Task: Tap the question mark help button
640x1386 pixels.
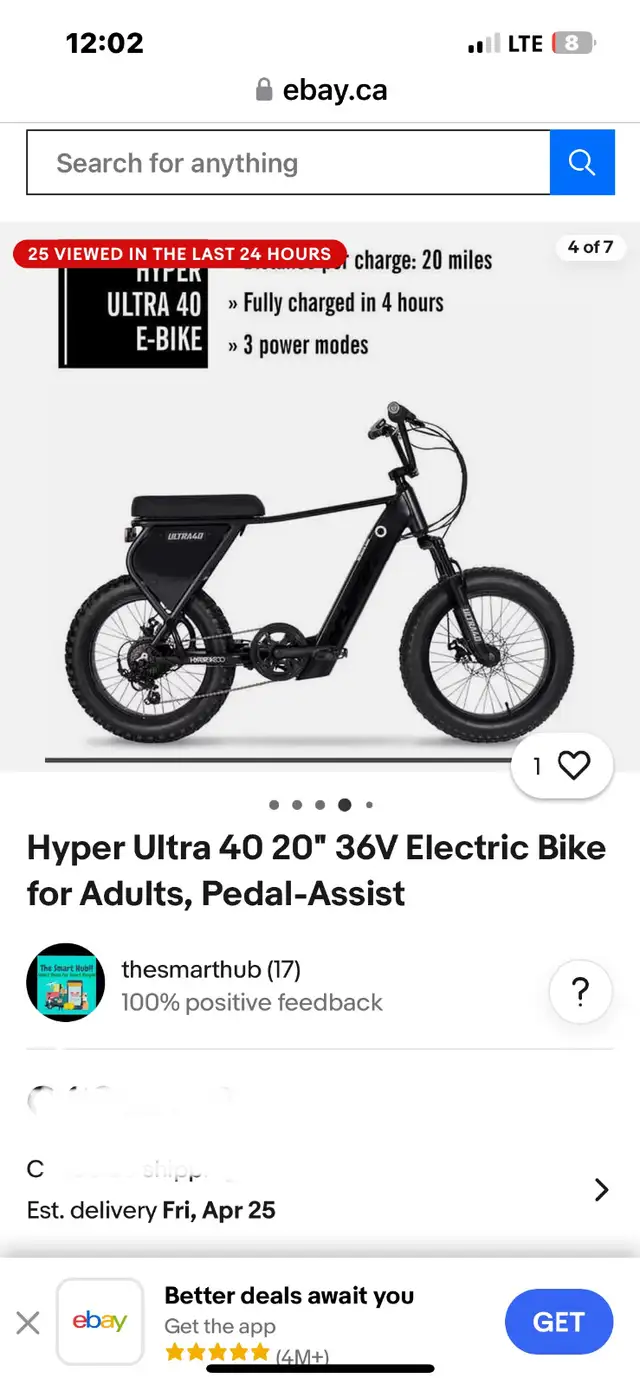Action: pos(580,992)
